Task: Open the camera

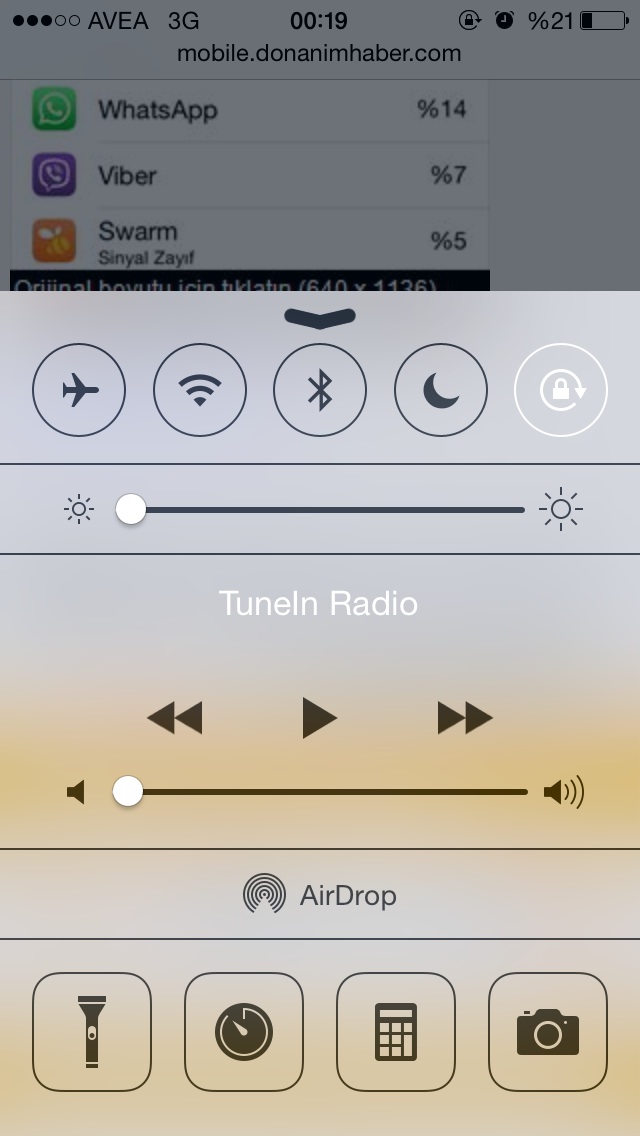Action: pyautogui.click(x=548, y=1031)
